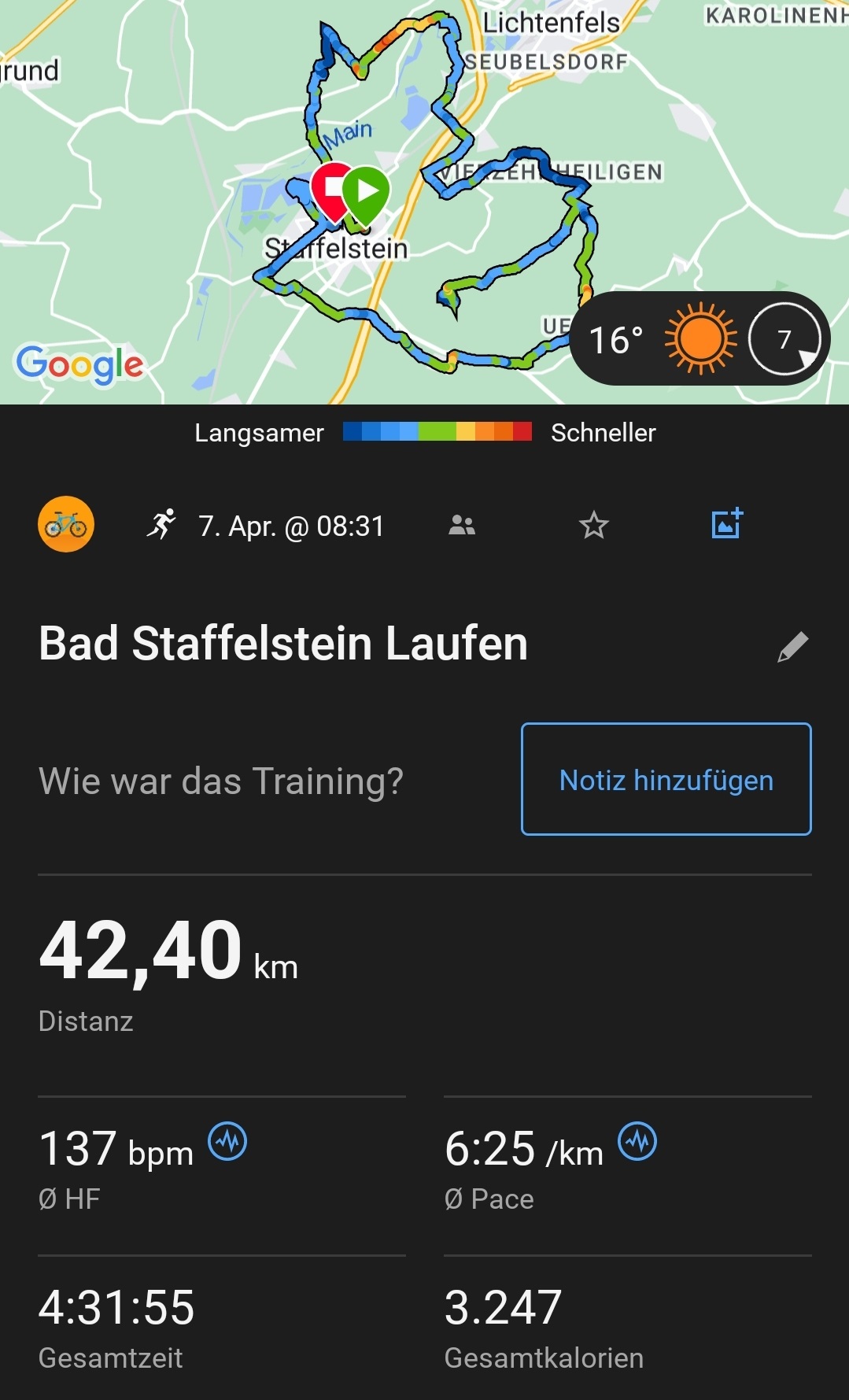
Task: Change the running activity type
Action: (162, 525)
